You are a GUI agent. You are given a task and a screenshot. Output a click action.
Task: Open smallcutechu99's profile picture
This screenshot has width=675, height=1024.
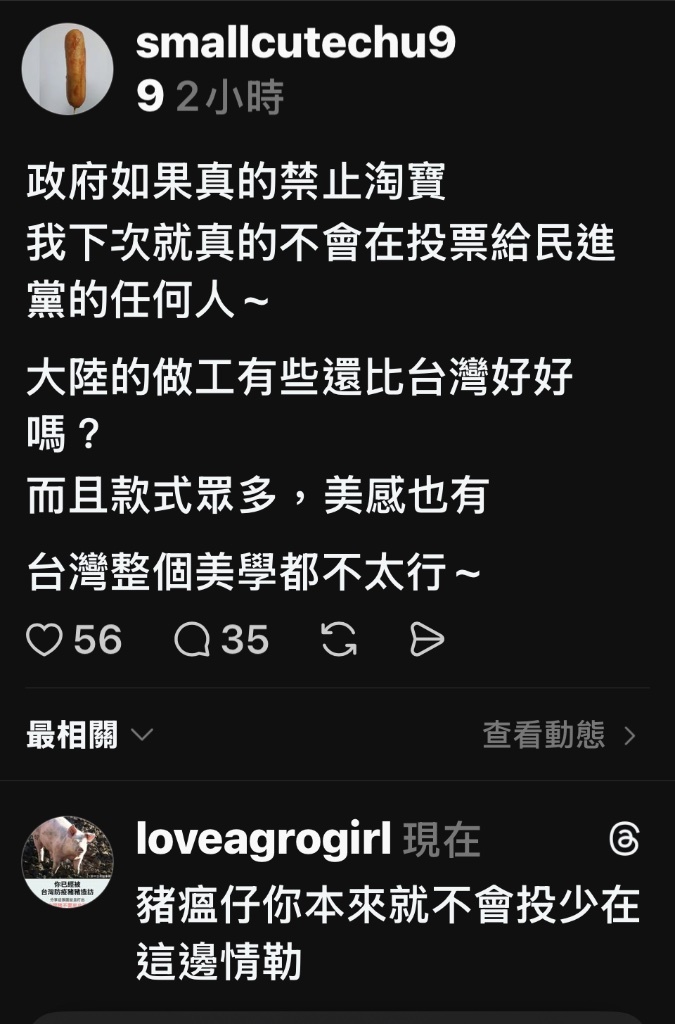[67, 69]
